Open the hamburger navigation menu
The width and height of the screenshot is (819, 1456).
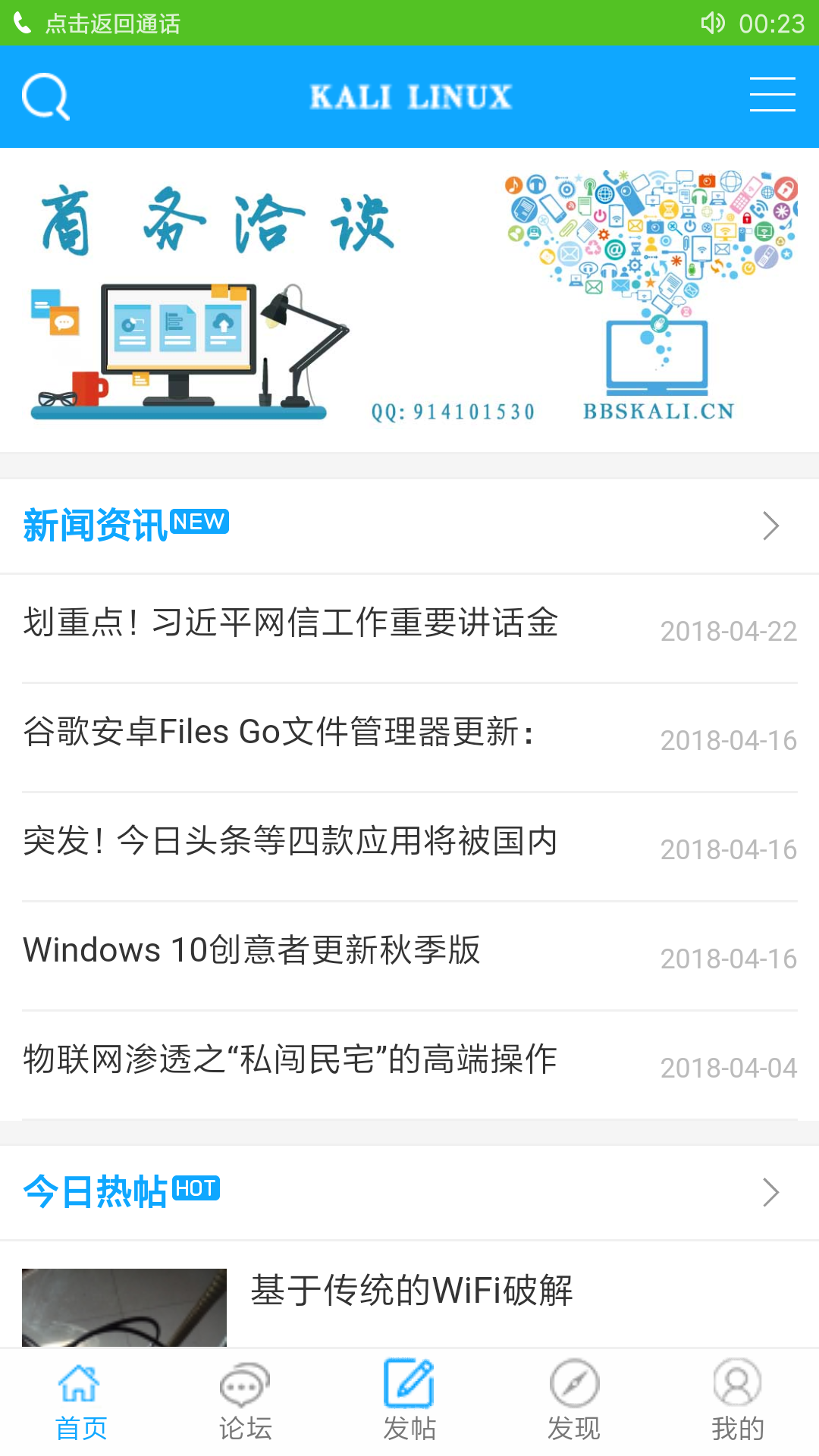[x=772, y=94]
